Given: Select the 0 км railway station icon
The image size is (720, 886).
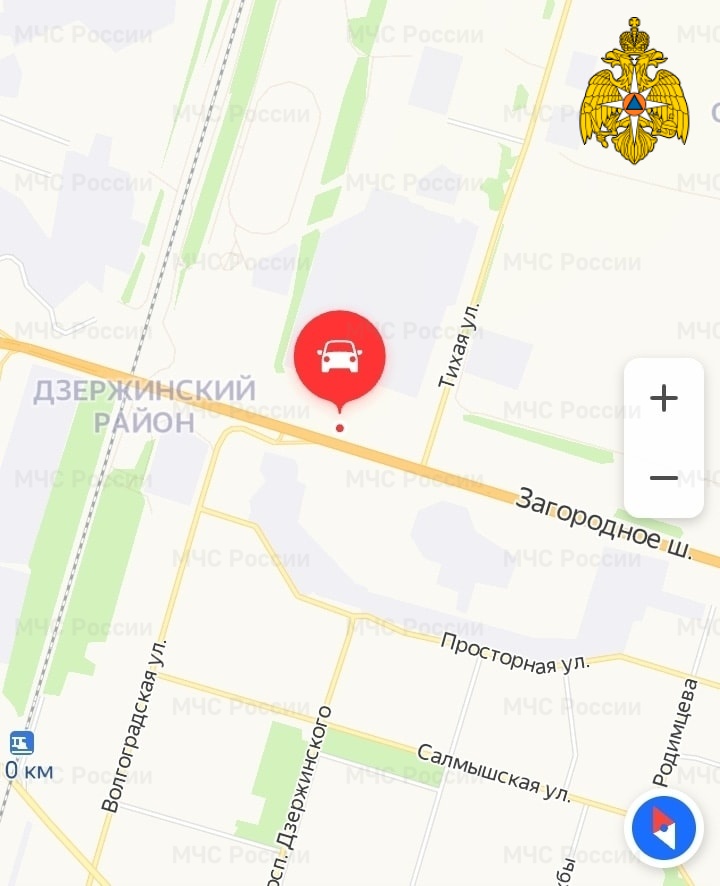Looking at the screenshot, I should 21,743.
